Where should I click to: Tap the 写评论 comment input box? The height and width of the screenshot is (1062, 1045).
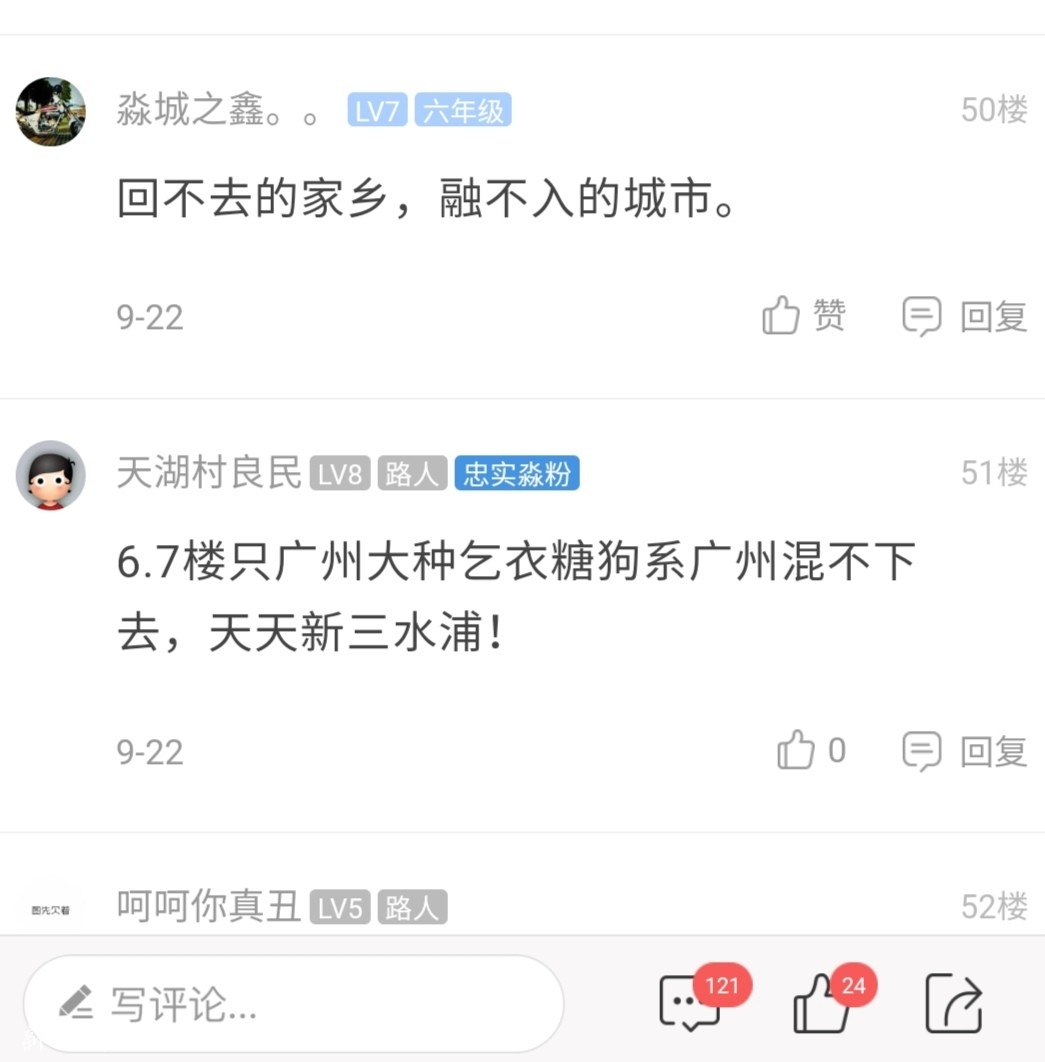pyautogui.click(x=293, y=1004)
